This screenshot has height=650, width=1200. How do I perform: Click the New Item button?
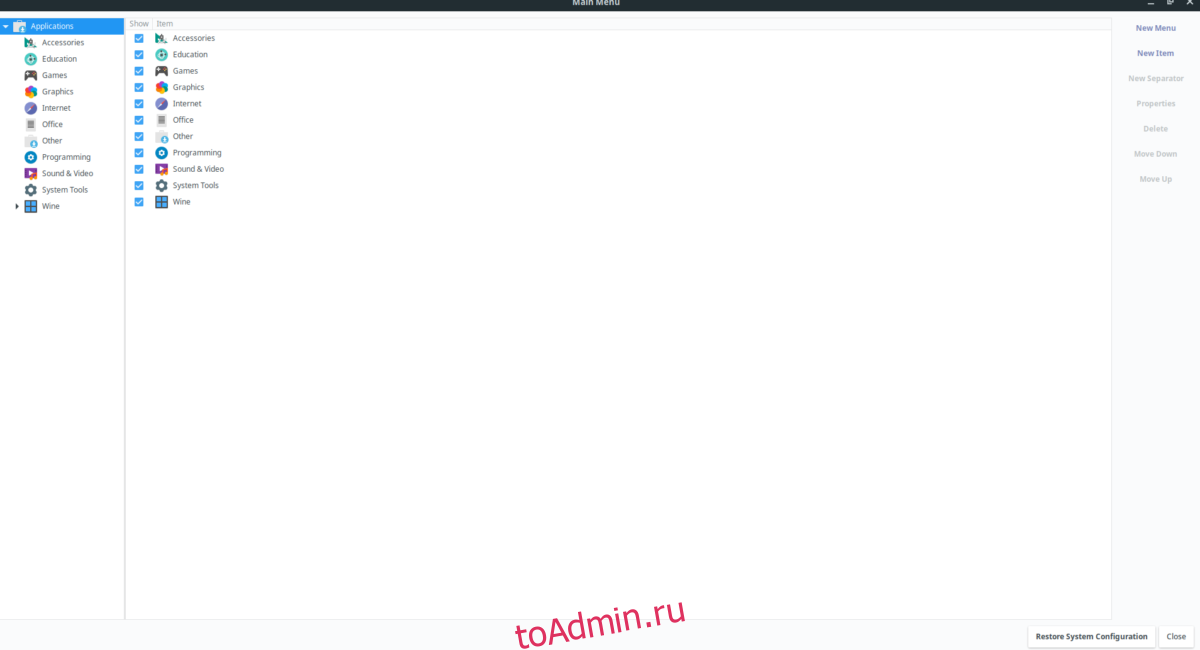coord(1155,53)
